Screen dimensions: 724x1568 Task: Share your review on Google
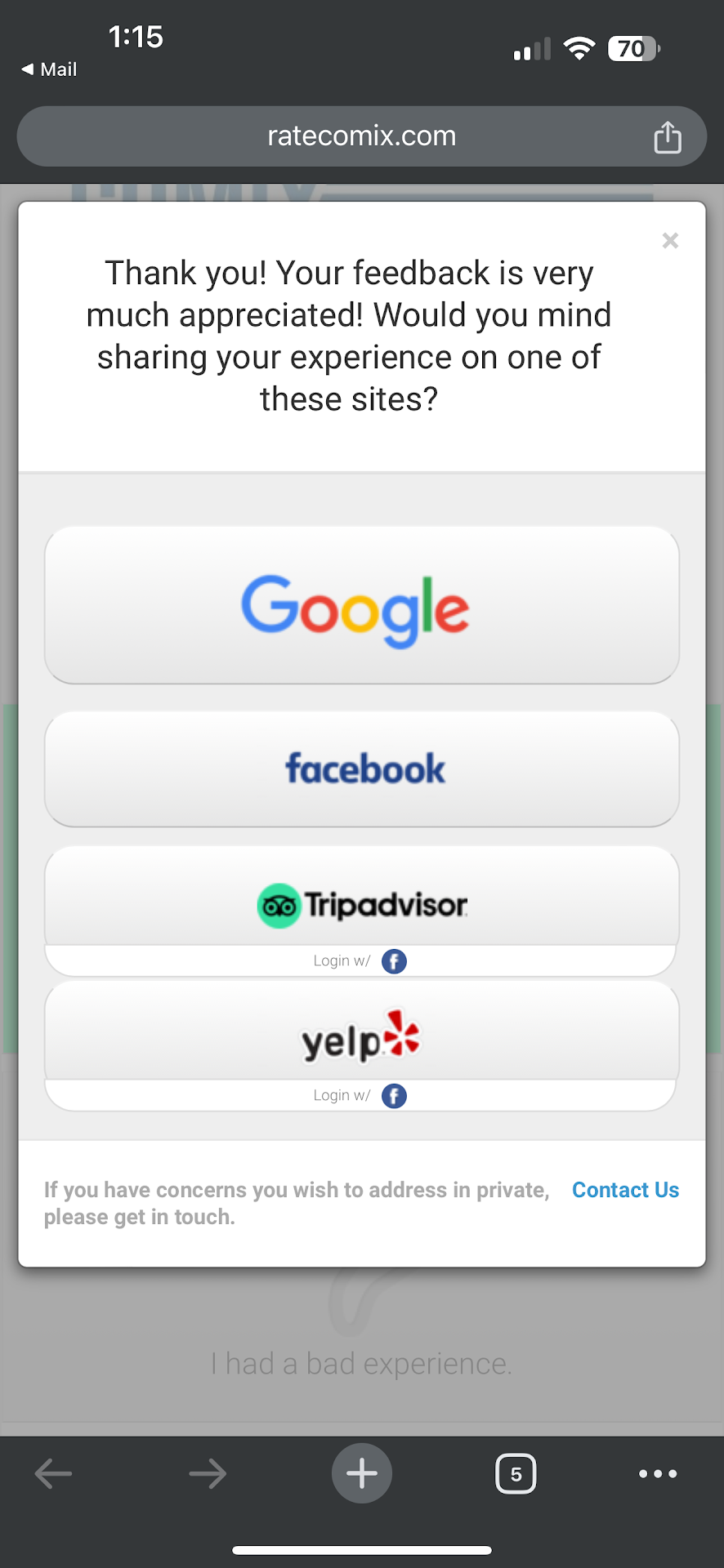coord(361,605)
